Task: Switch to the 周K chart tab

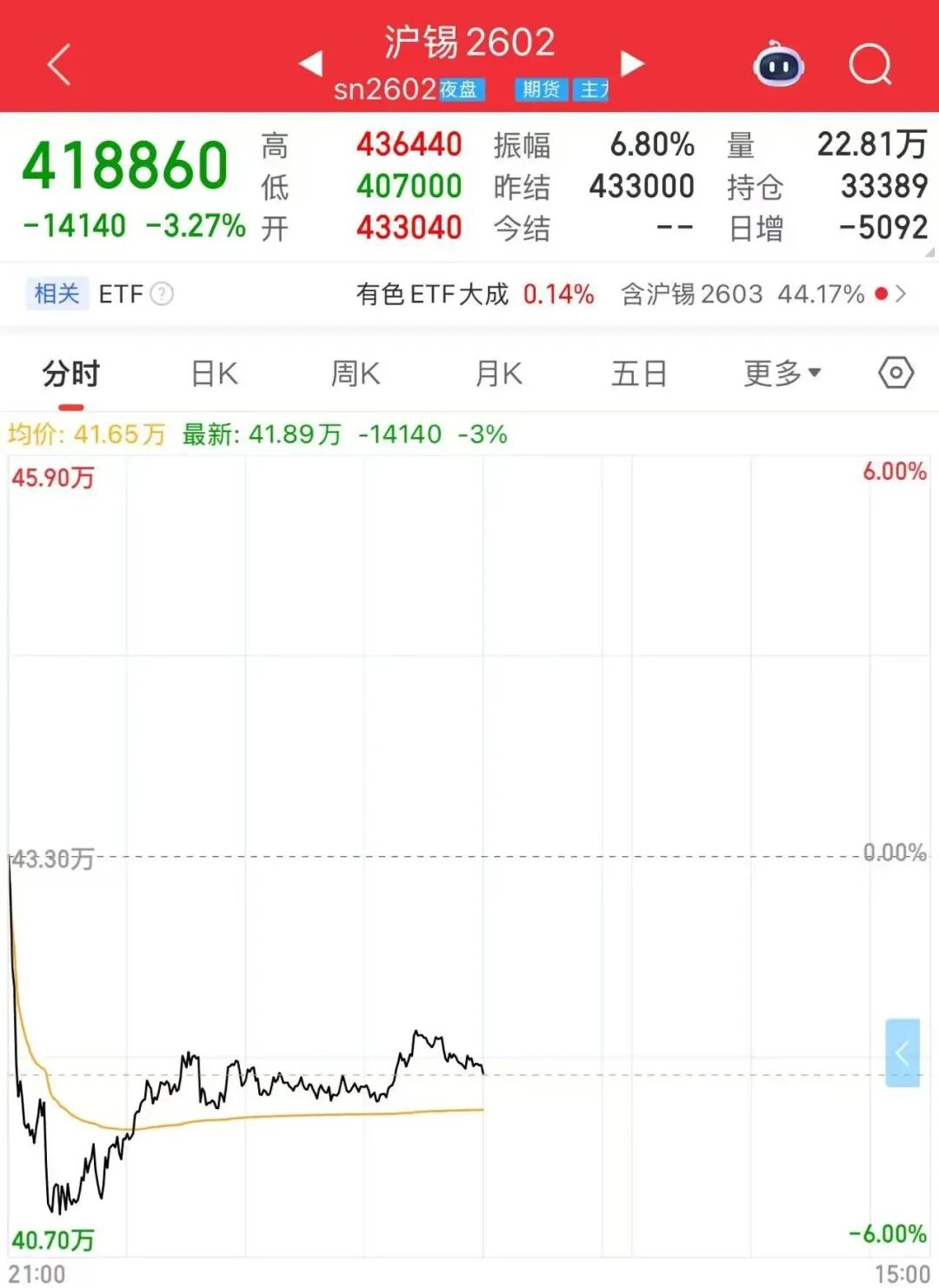Action: tap(355, 375)
